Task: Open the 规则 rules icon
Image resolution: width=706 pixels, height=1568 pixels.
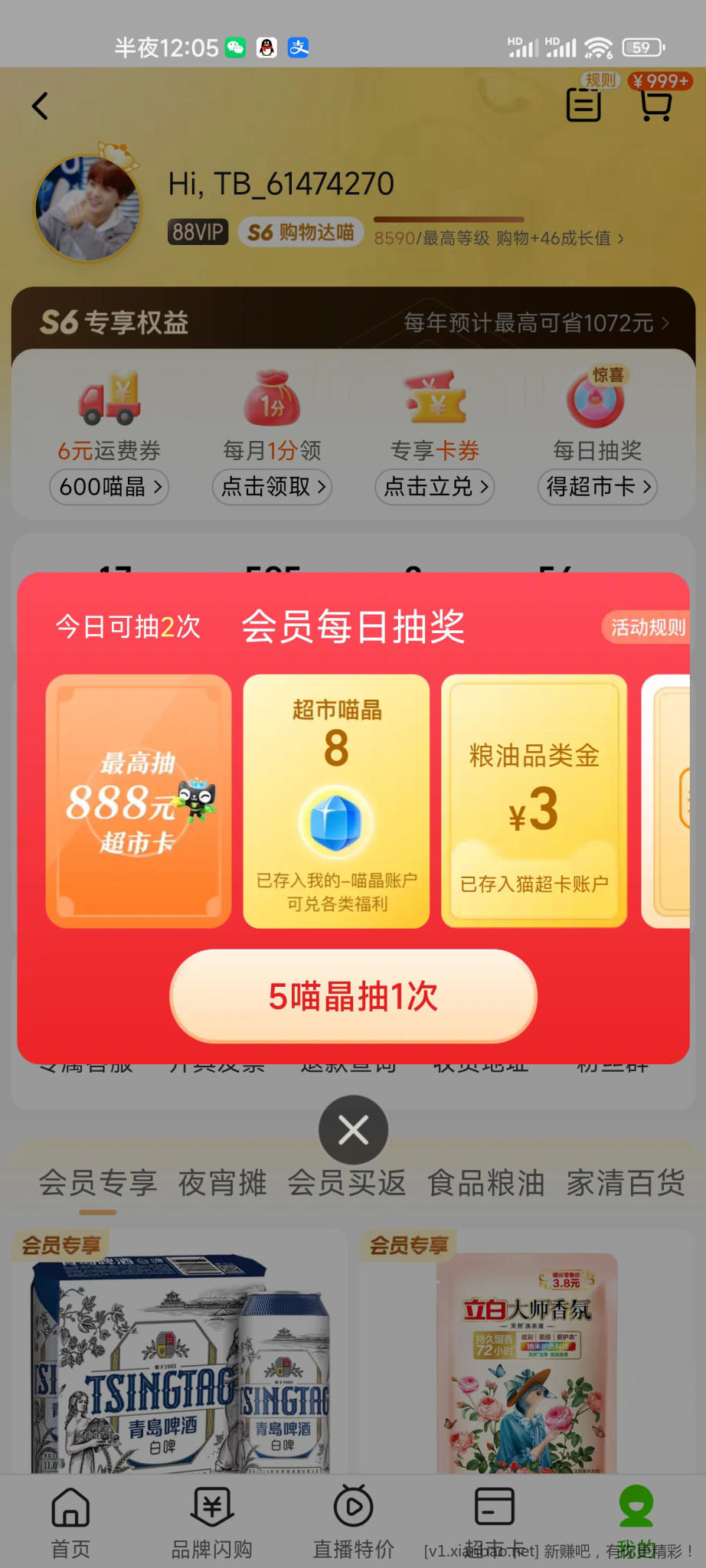Action: coord(584,103)
